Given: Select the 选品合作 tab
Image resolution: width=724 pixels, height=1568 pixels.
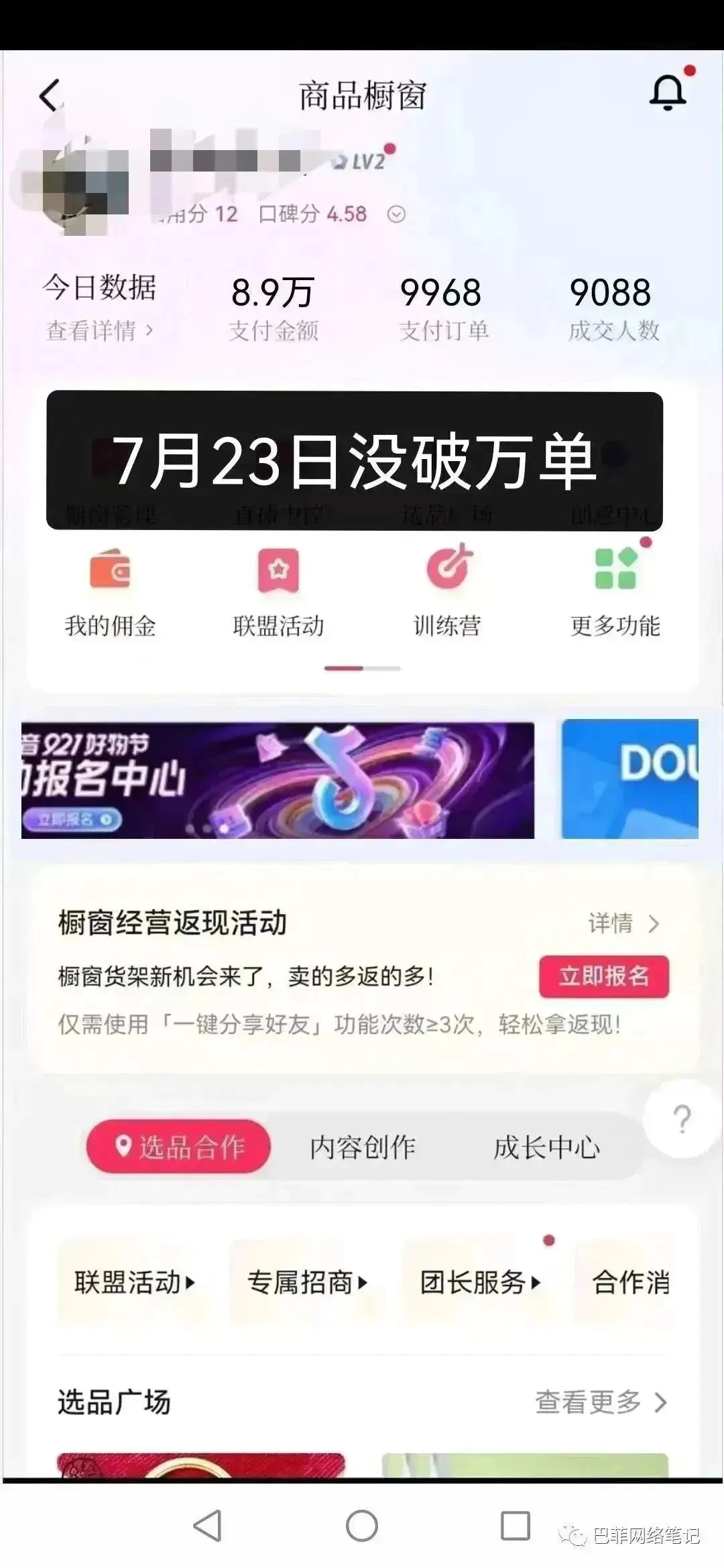Looking at the screenshot, I should (x=178, y=1147).
